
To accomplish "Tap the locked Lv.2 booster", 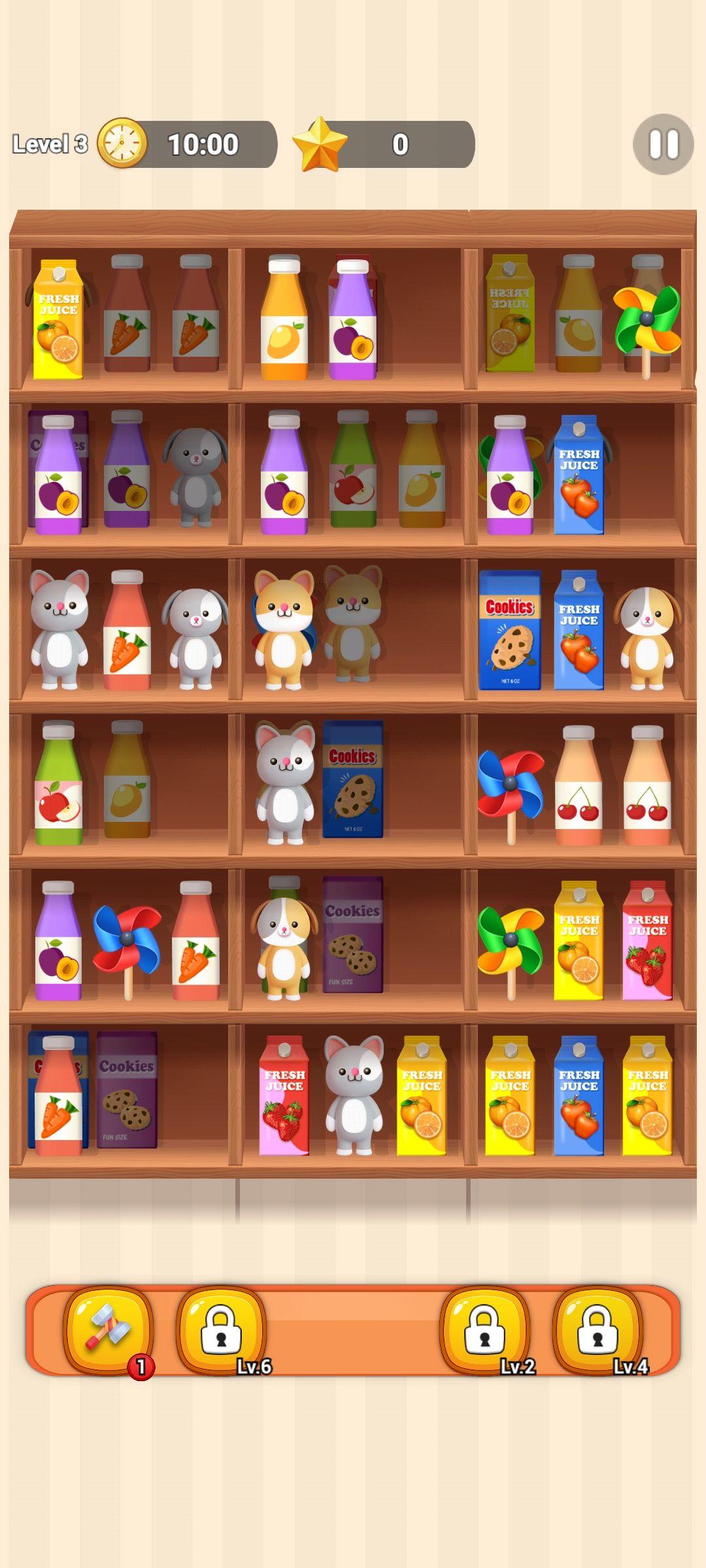I will point(484,1331).
